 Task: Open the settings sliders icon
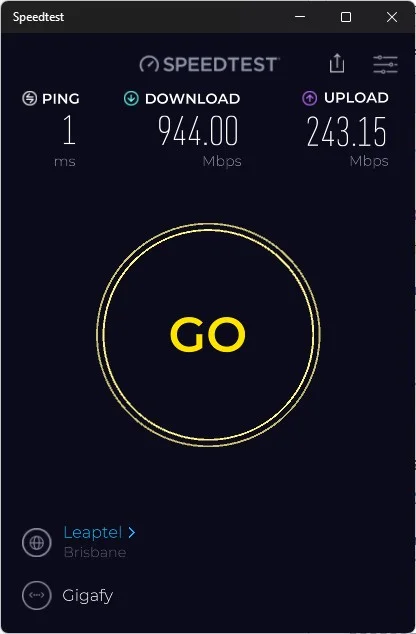385,64
